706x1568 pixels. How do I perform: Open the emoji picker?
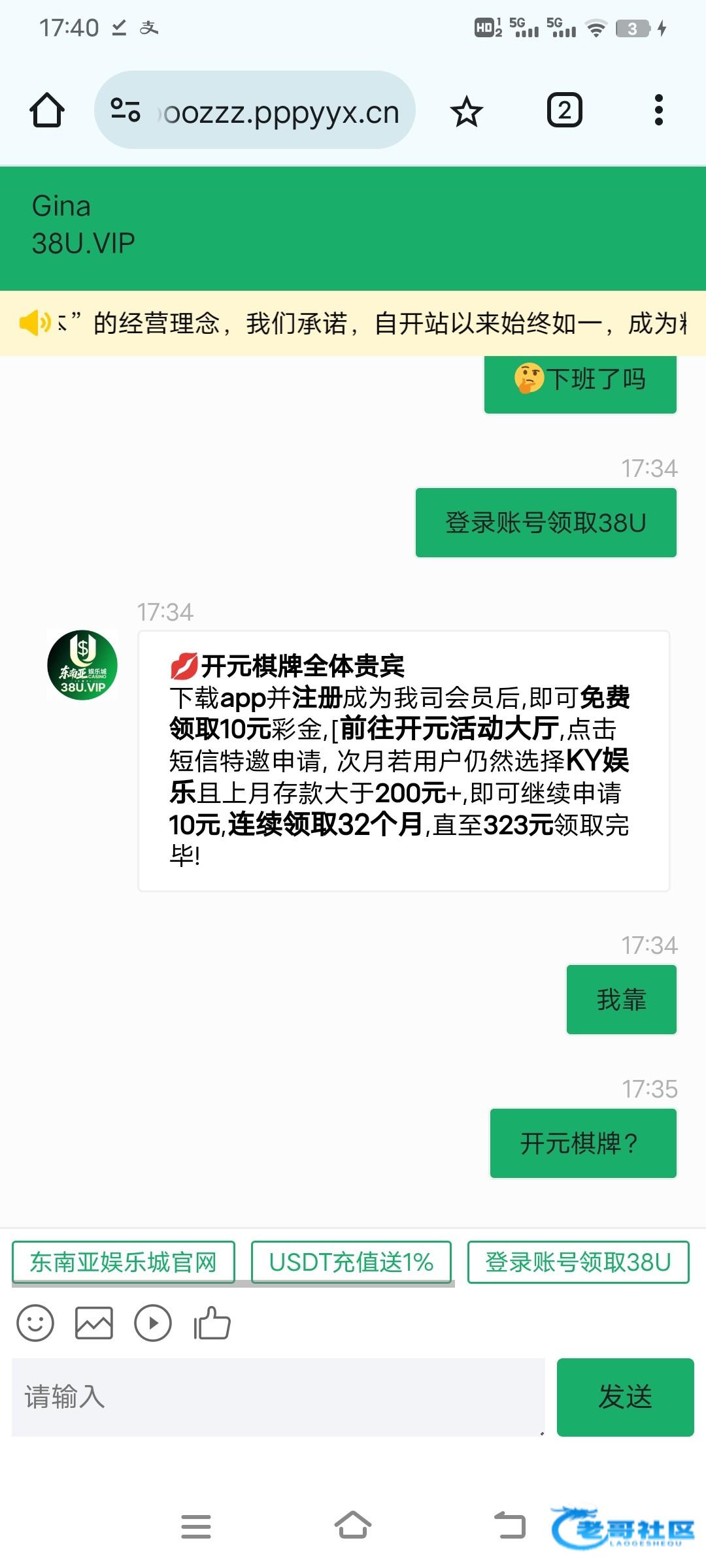coord(35,1323)
